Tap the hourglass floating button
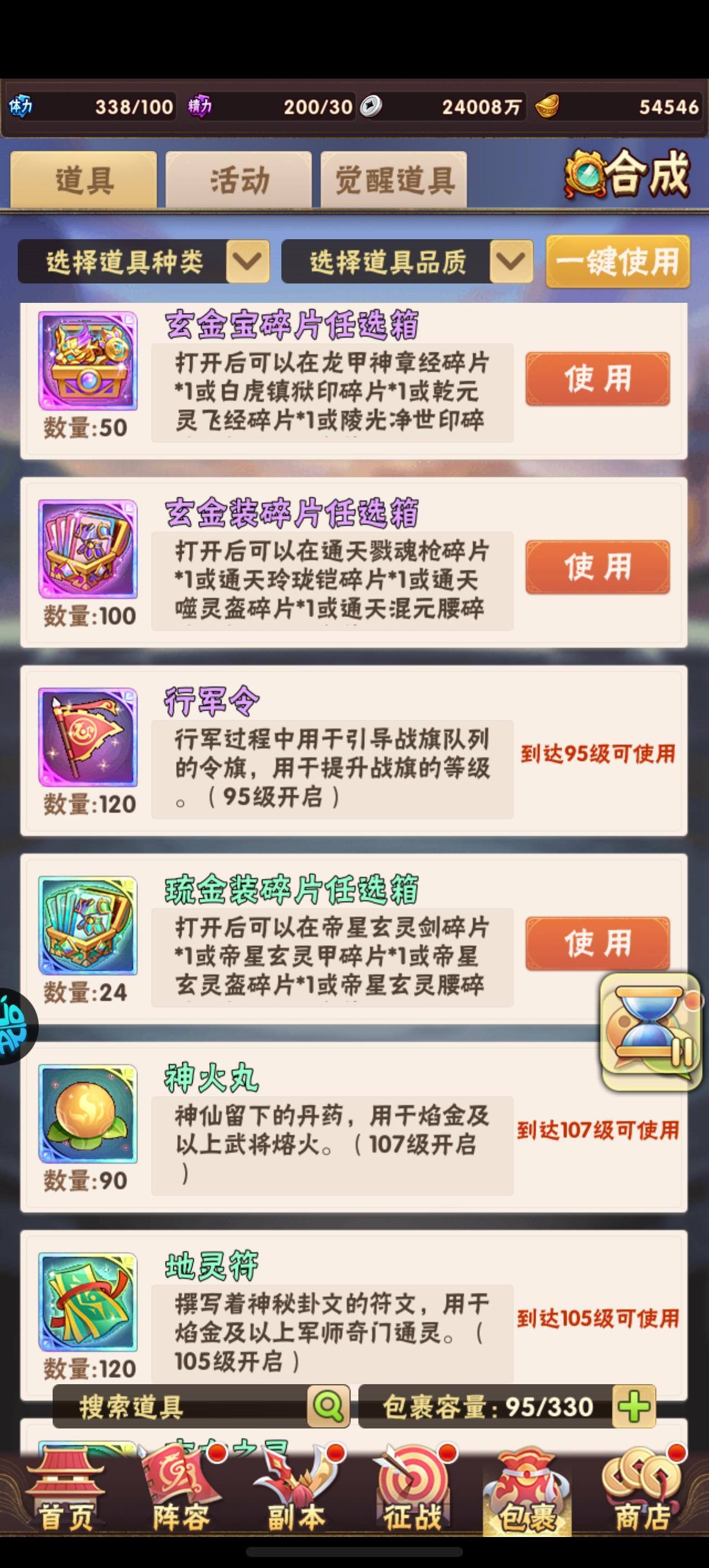Image resolution: width=709 pixels, height=1568 pixels. pos(650,1031)
